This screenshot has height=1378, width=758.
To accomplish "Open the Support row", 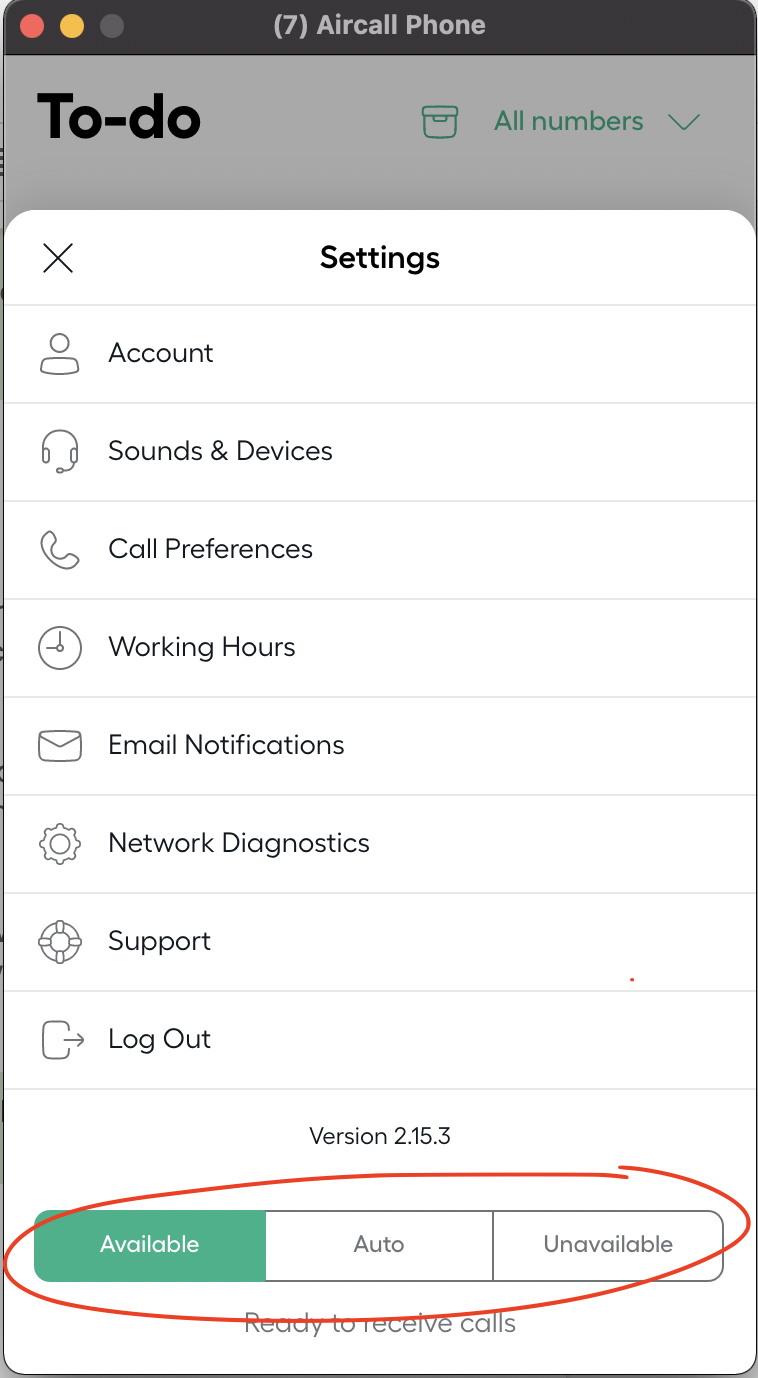I will pos(159,941).
